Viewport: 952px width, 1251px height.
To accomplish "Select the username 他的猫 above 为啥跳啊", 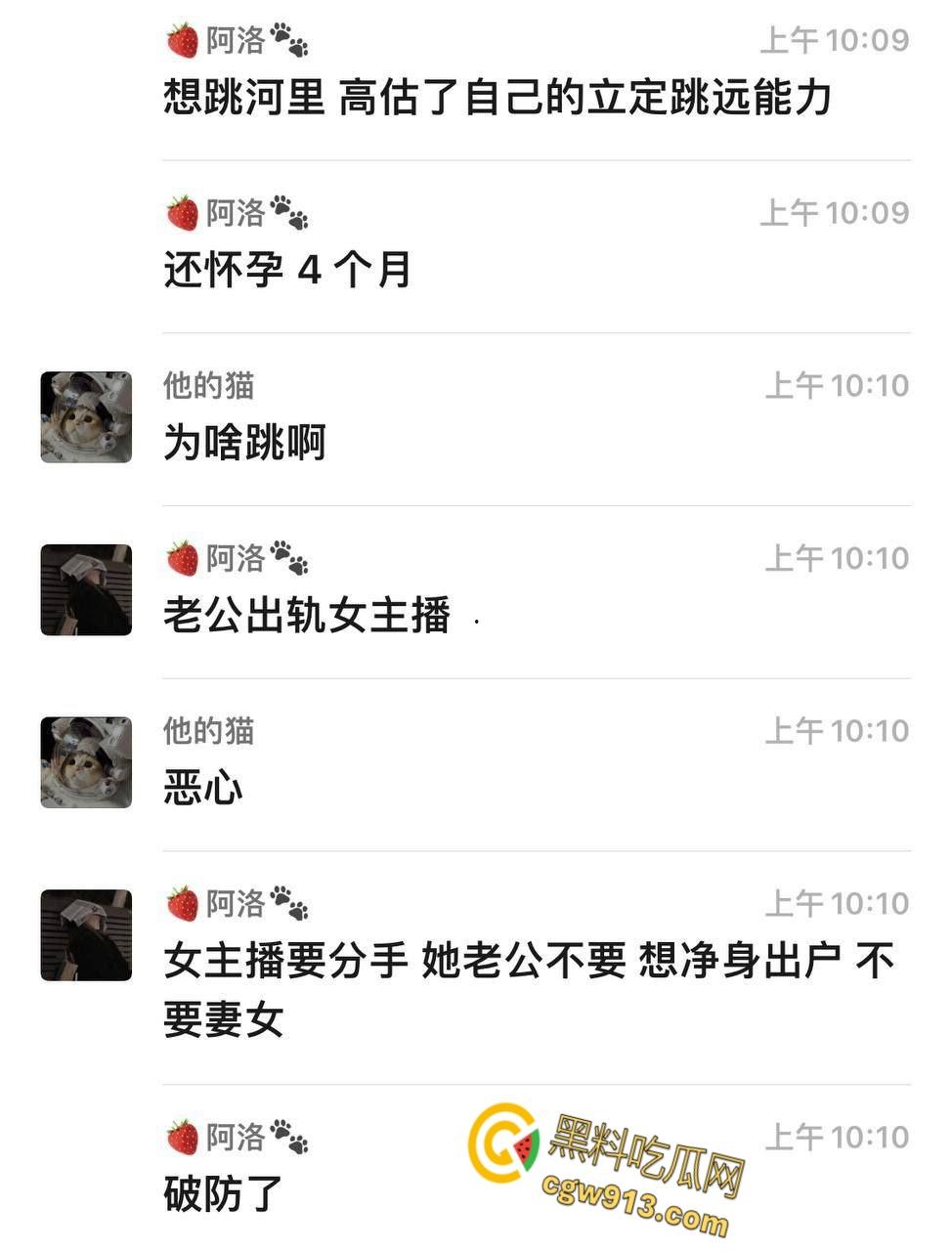I will click(x=205, y=386).
